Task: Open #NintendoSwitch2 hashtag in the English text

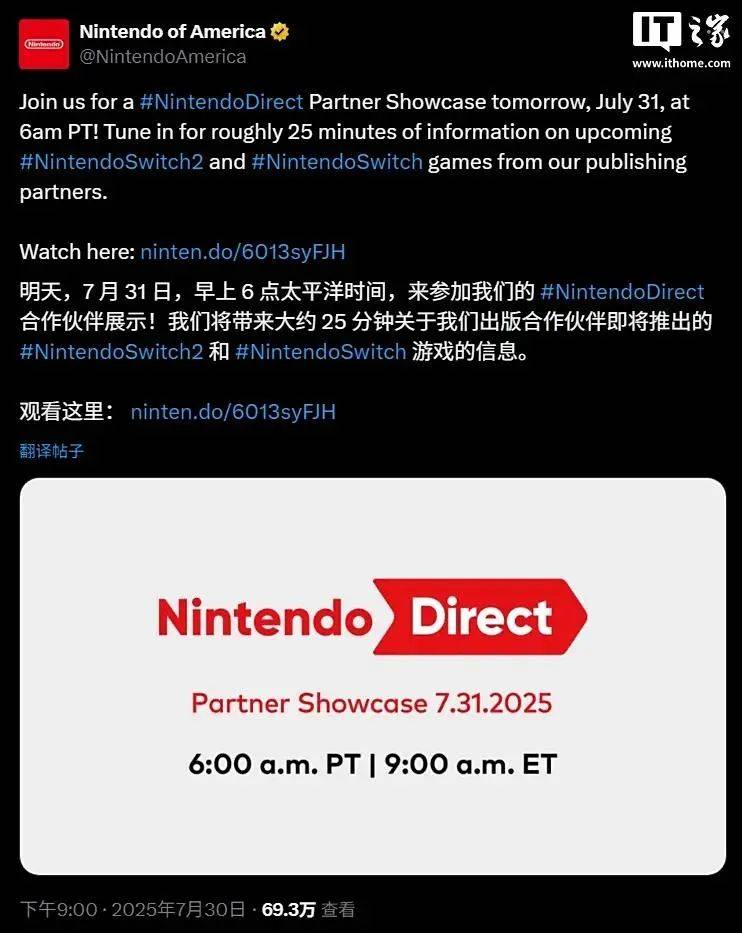Action: pyautogui.click(x=111, y=162)
